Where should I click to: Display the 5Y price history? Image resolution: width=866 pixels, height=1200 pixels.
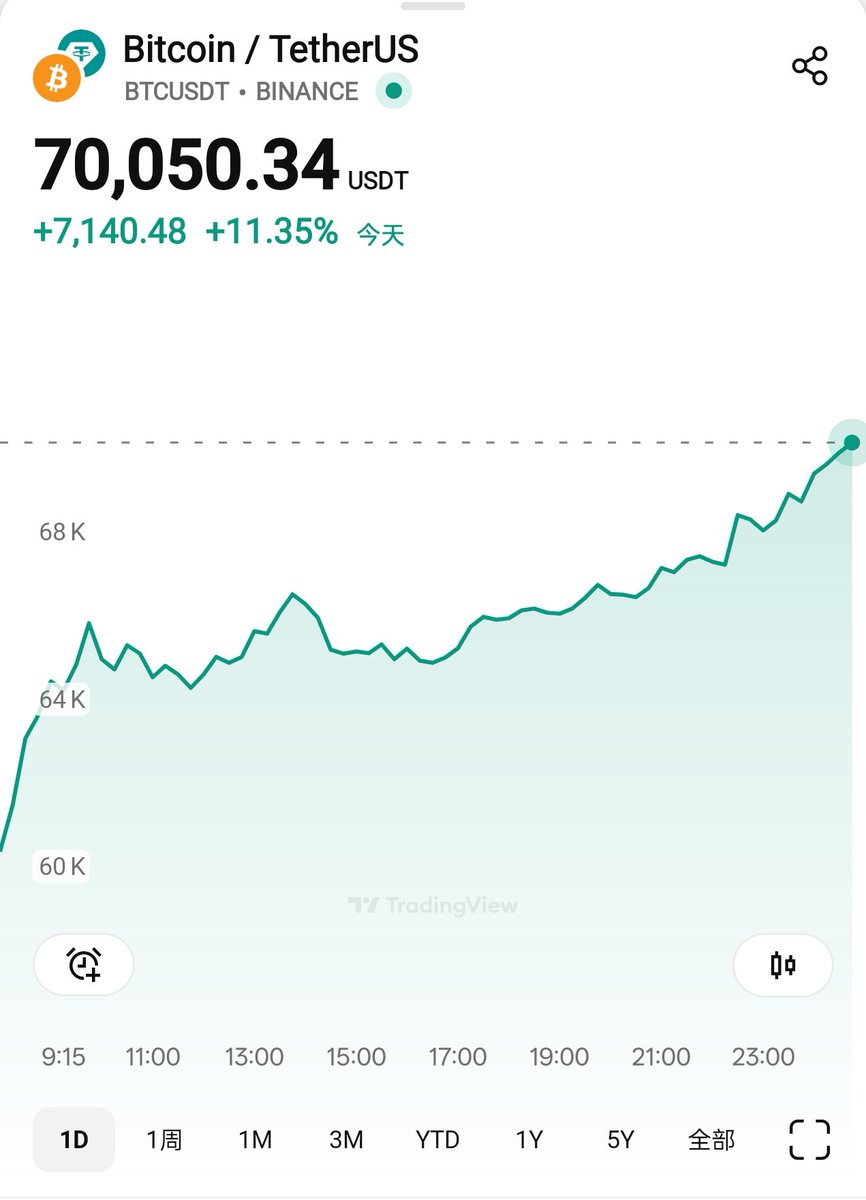[620, 1139]
